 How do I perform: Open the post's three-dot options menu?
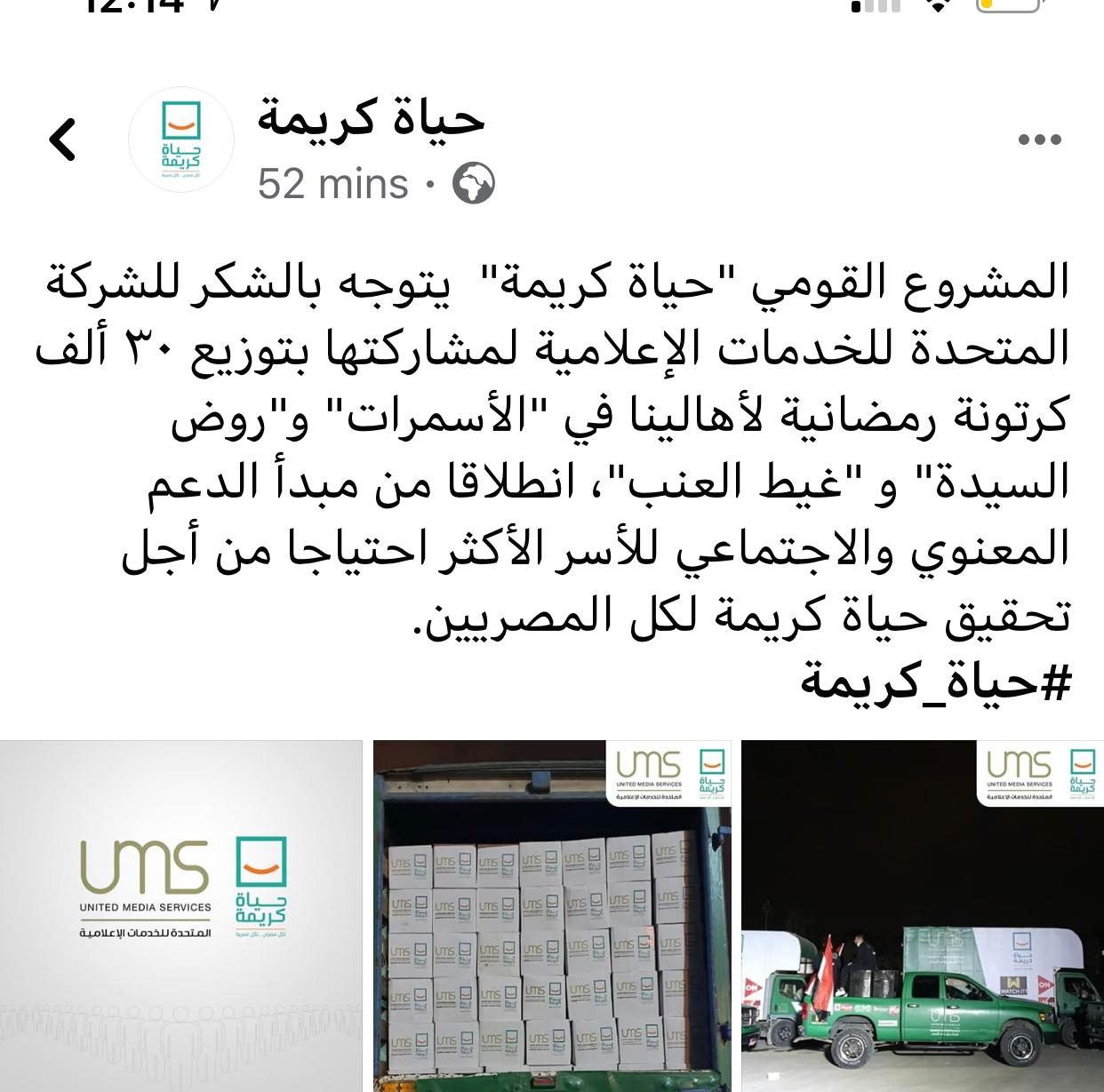[x=1039, y=139]
